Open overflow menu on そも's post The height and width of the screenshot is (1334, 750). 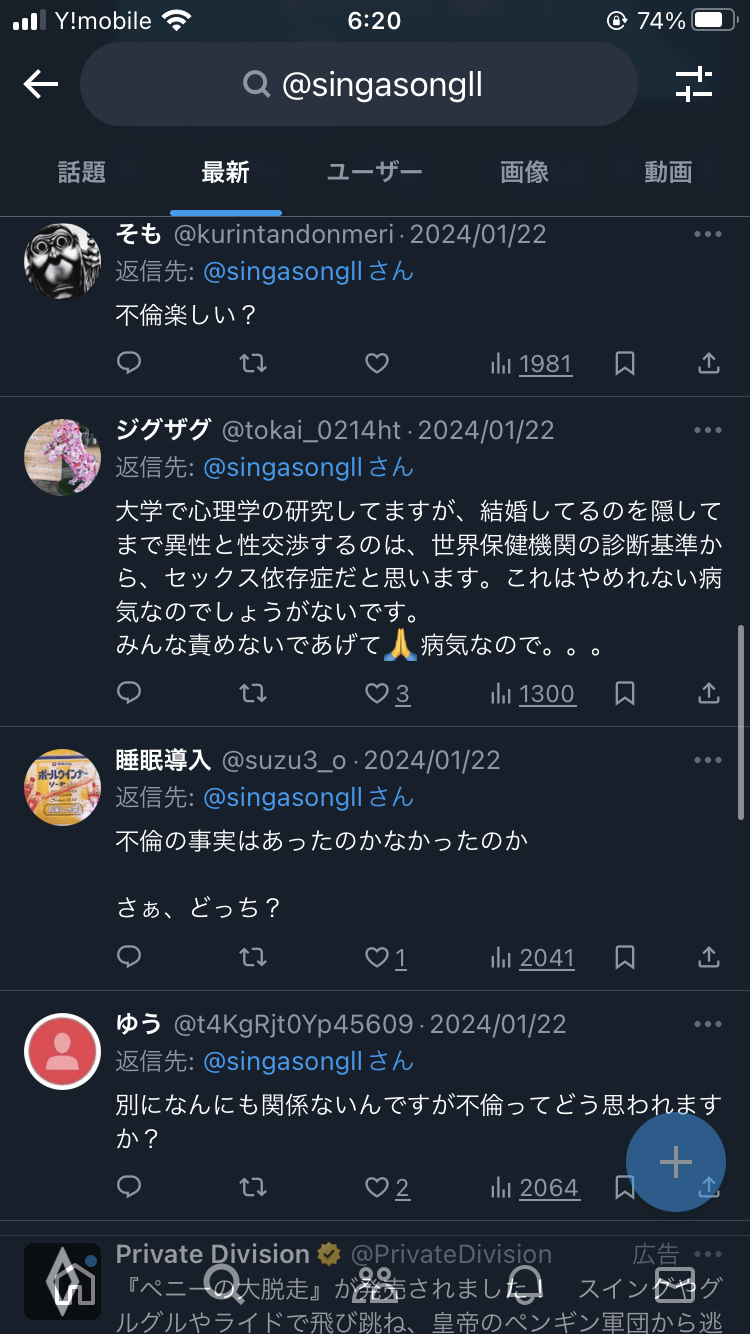[x=707, y=234]
